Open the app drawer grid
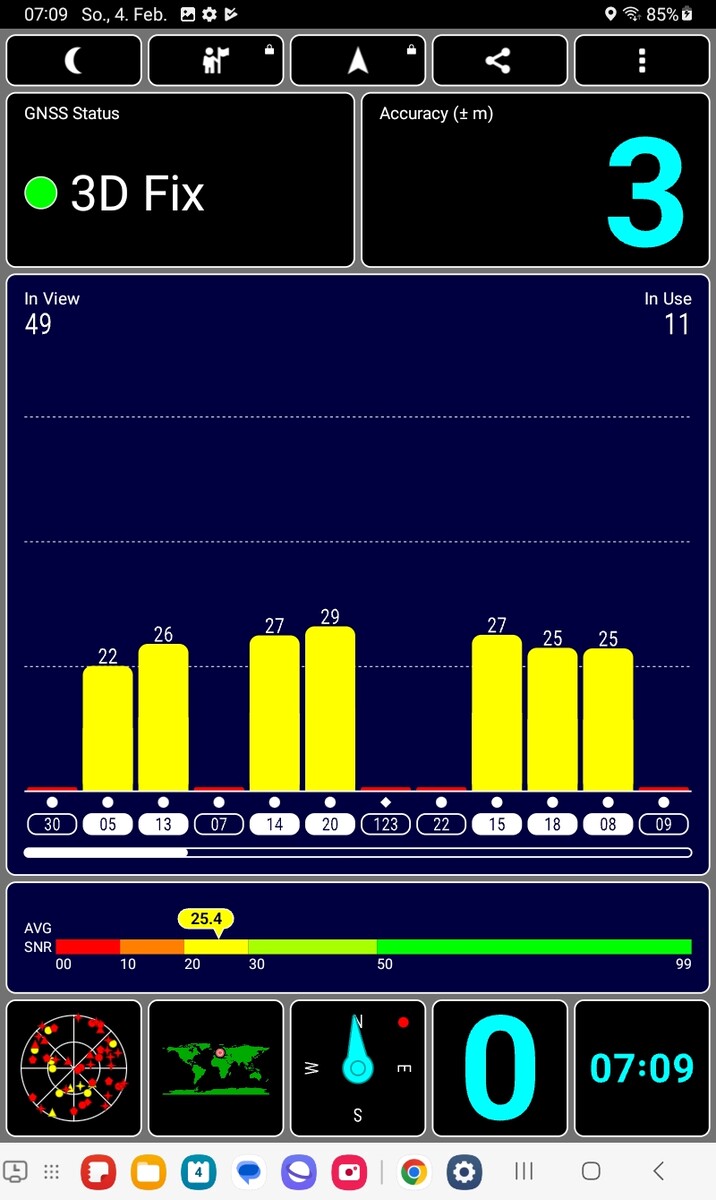Image resolution: width=716 pixels, height=1200 pixels. (x=52, y=1171)
